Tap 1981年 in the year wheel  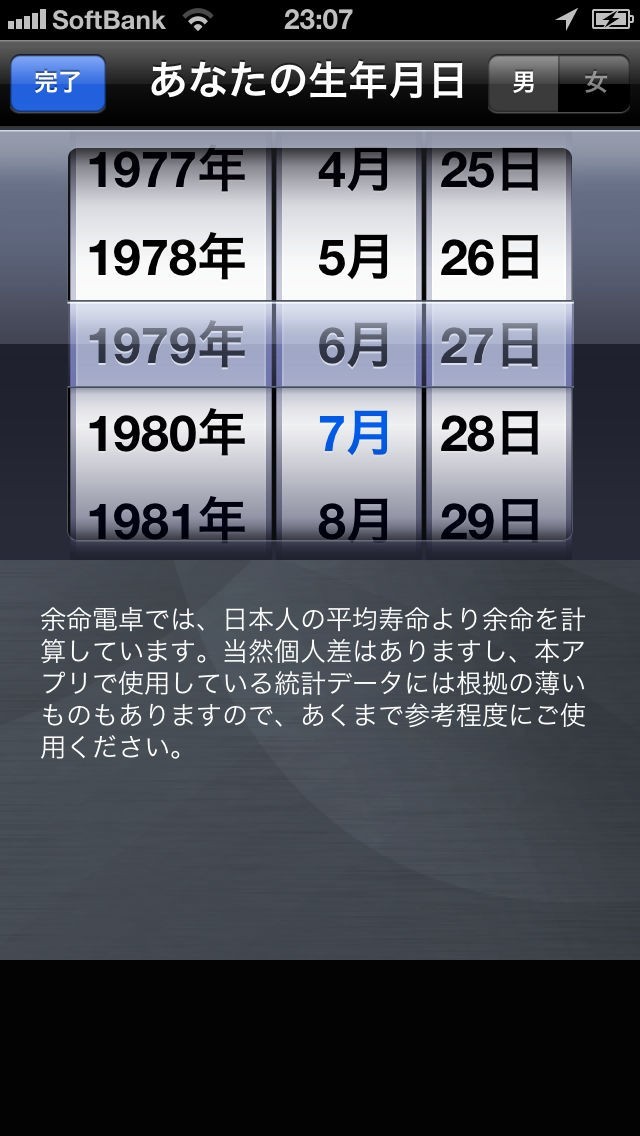[x=167, y=518]
